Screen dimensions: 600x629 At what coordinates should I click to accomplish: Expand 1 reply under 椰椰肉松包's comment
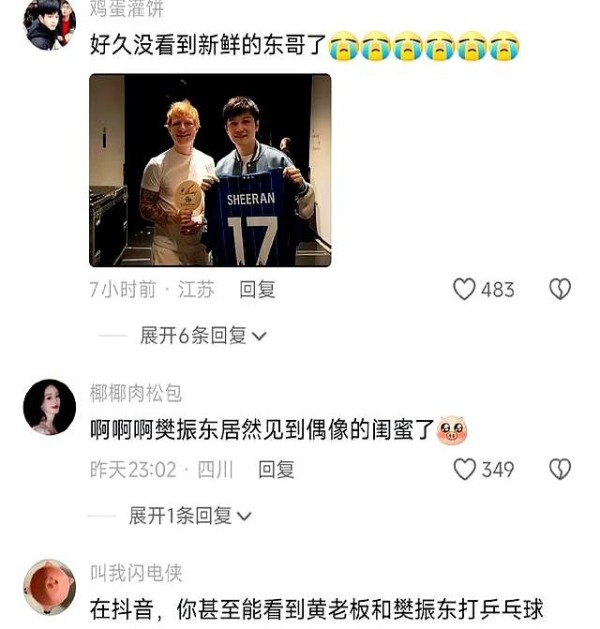tap(190, 516)
